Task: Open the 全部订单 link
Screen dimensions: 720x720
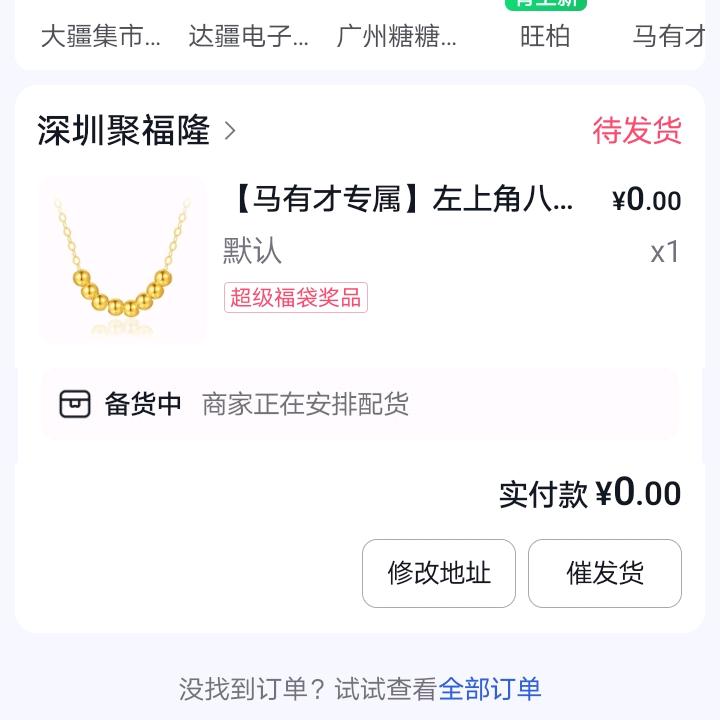Action: coord(490,689)
